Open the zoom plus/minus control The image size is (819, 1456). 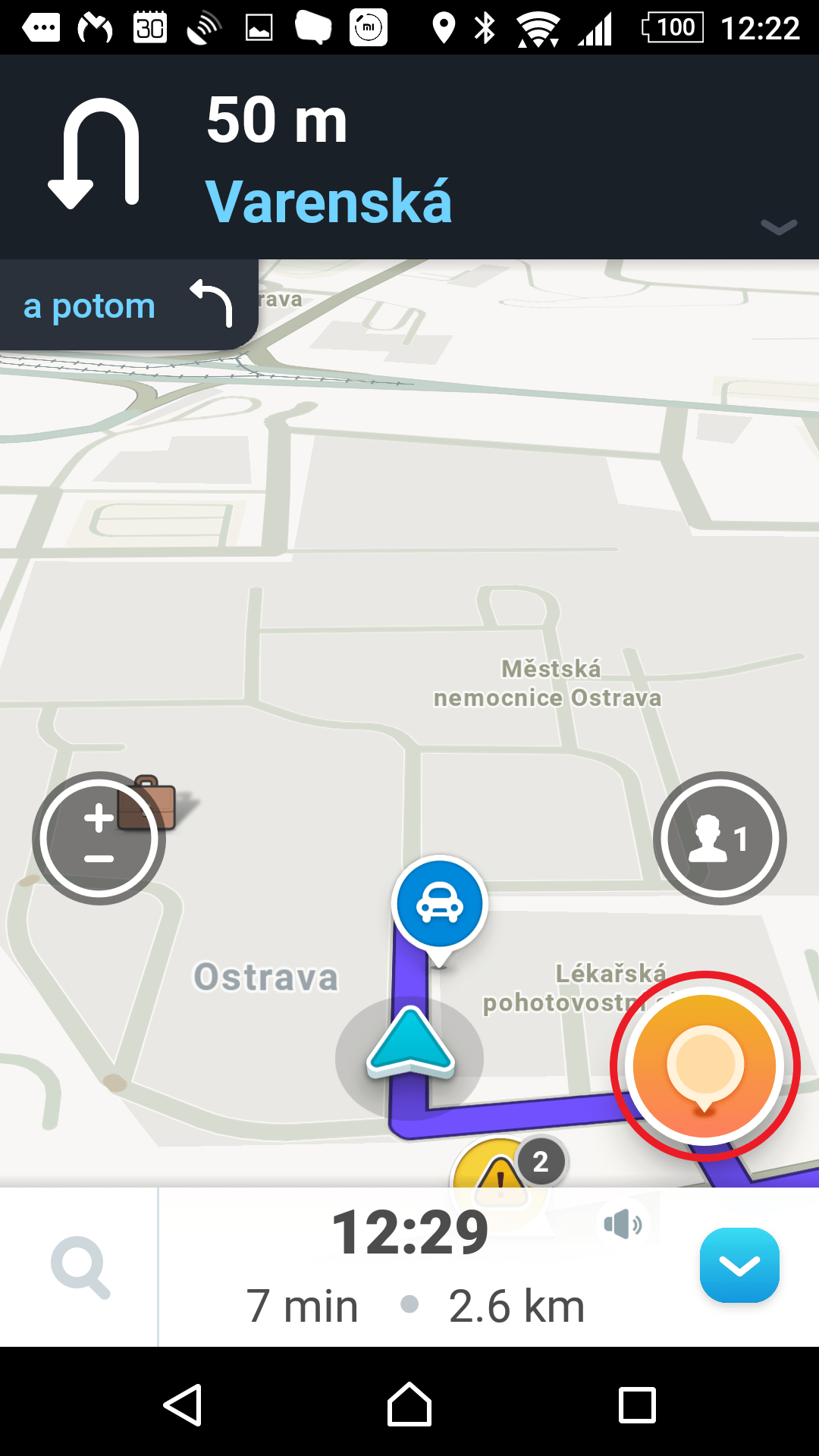[99, 838]
